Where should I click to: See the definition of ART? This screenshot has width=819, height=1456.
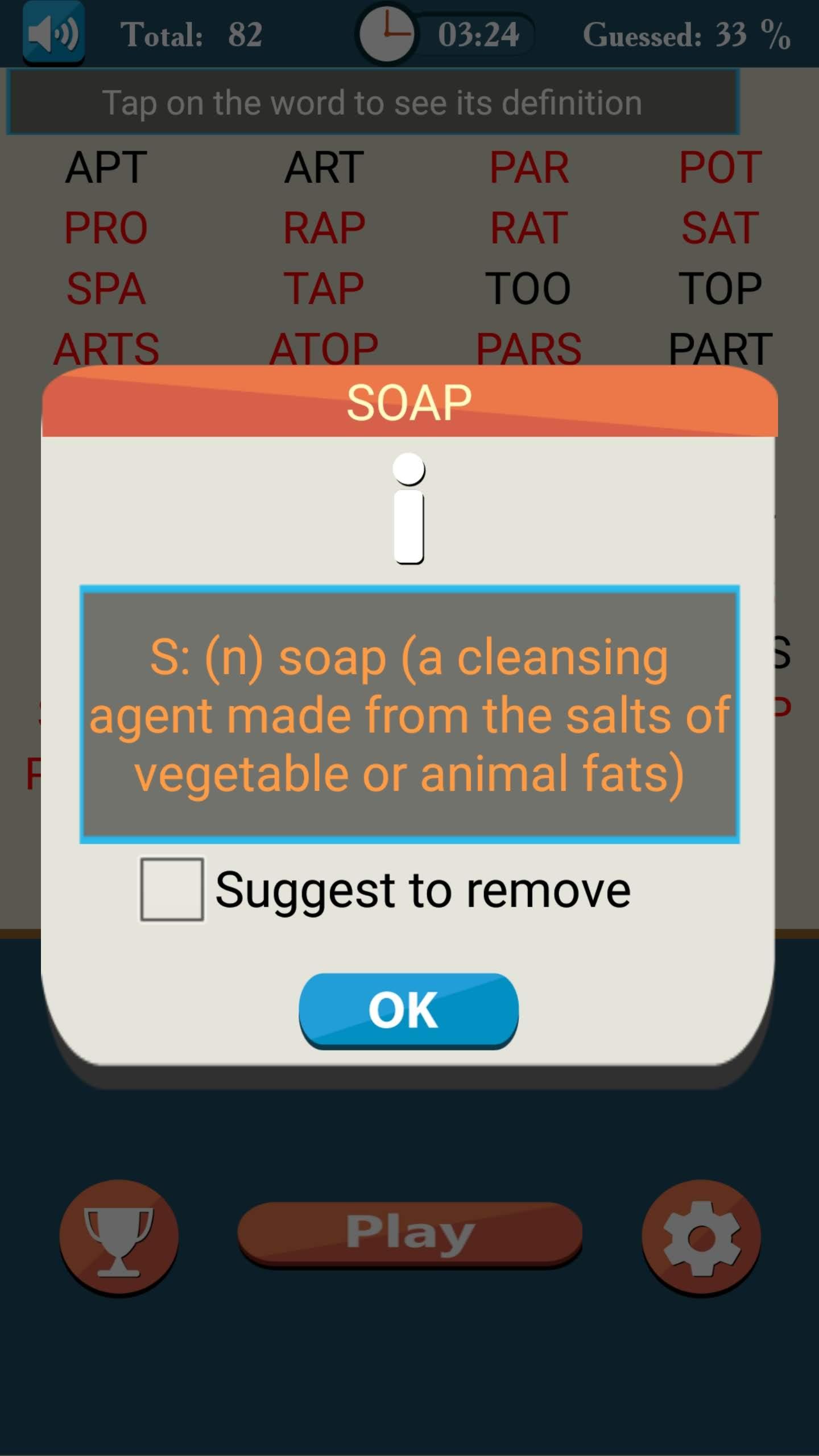click(x=324, y=168)
